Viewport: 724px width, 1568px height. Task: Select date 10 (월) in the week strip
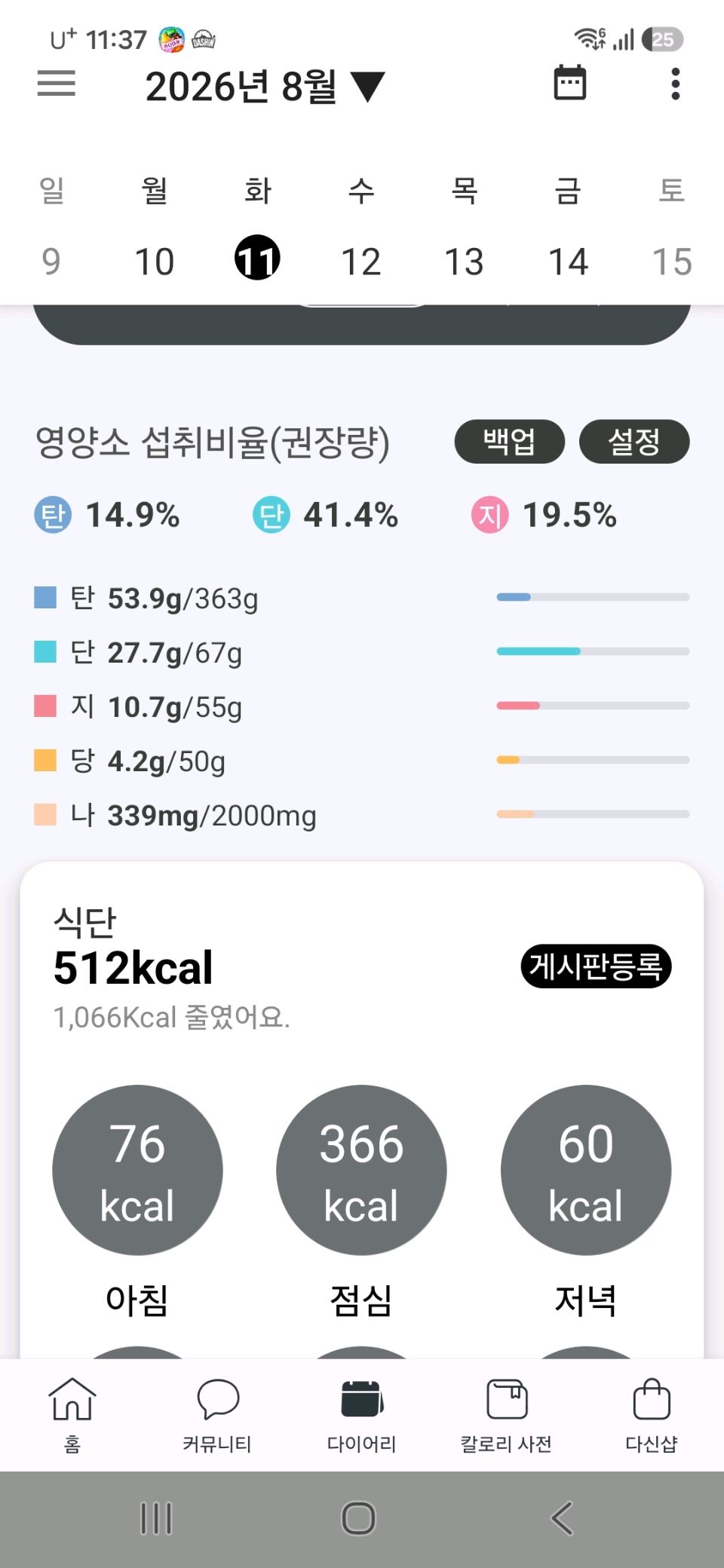click(155, 261)
